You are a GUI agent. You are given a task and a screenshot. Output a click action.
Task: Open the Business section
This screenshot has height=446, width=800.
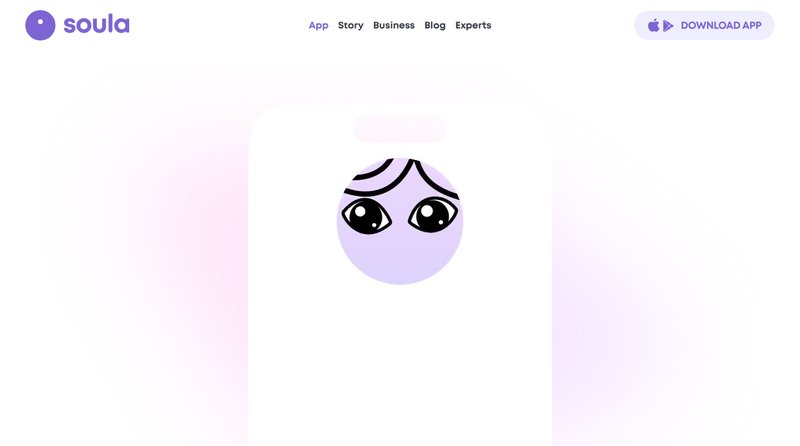click(393, 25)
